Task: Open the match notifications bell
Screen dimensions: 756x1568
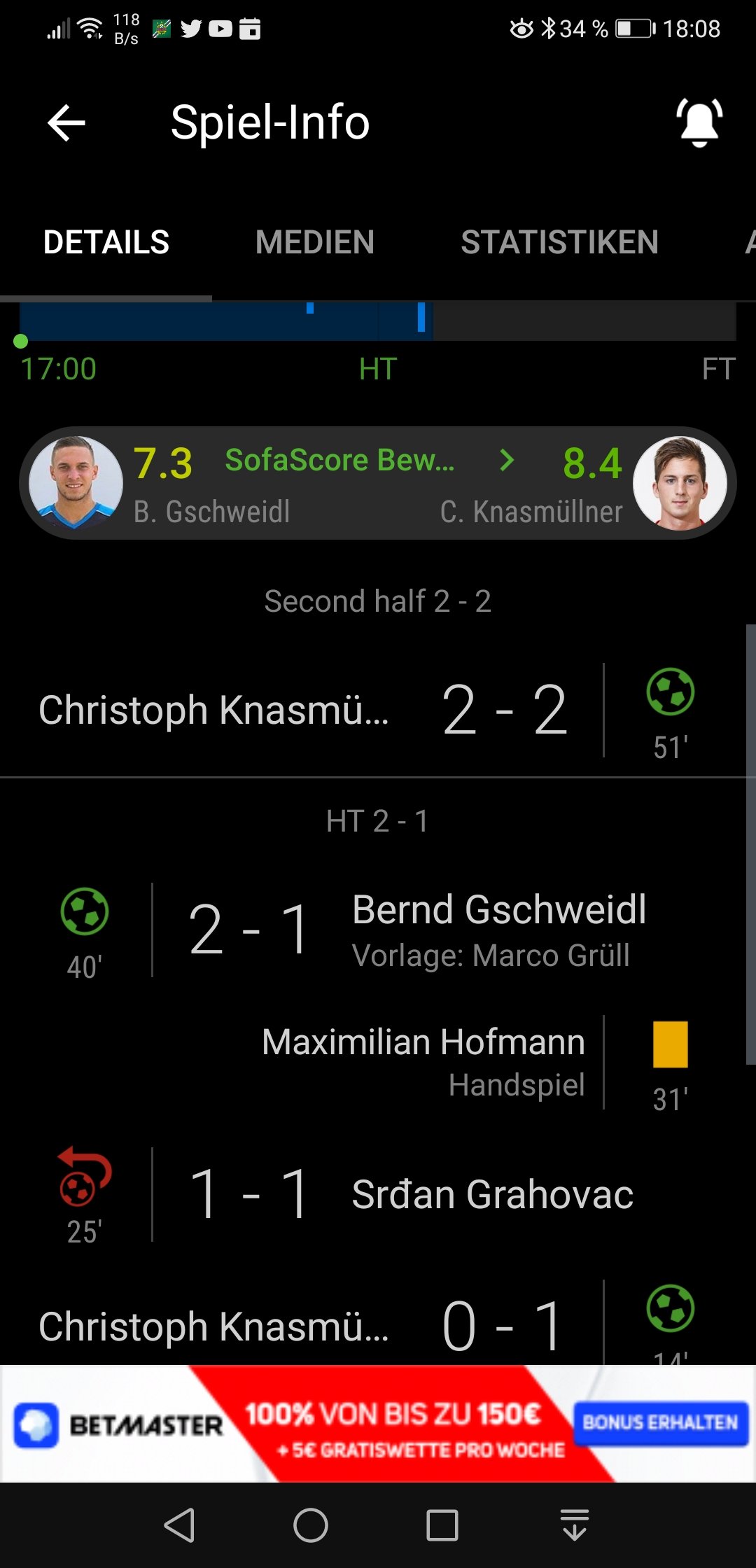Action: pyautogui.click(x=699, y=123)
